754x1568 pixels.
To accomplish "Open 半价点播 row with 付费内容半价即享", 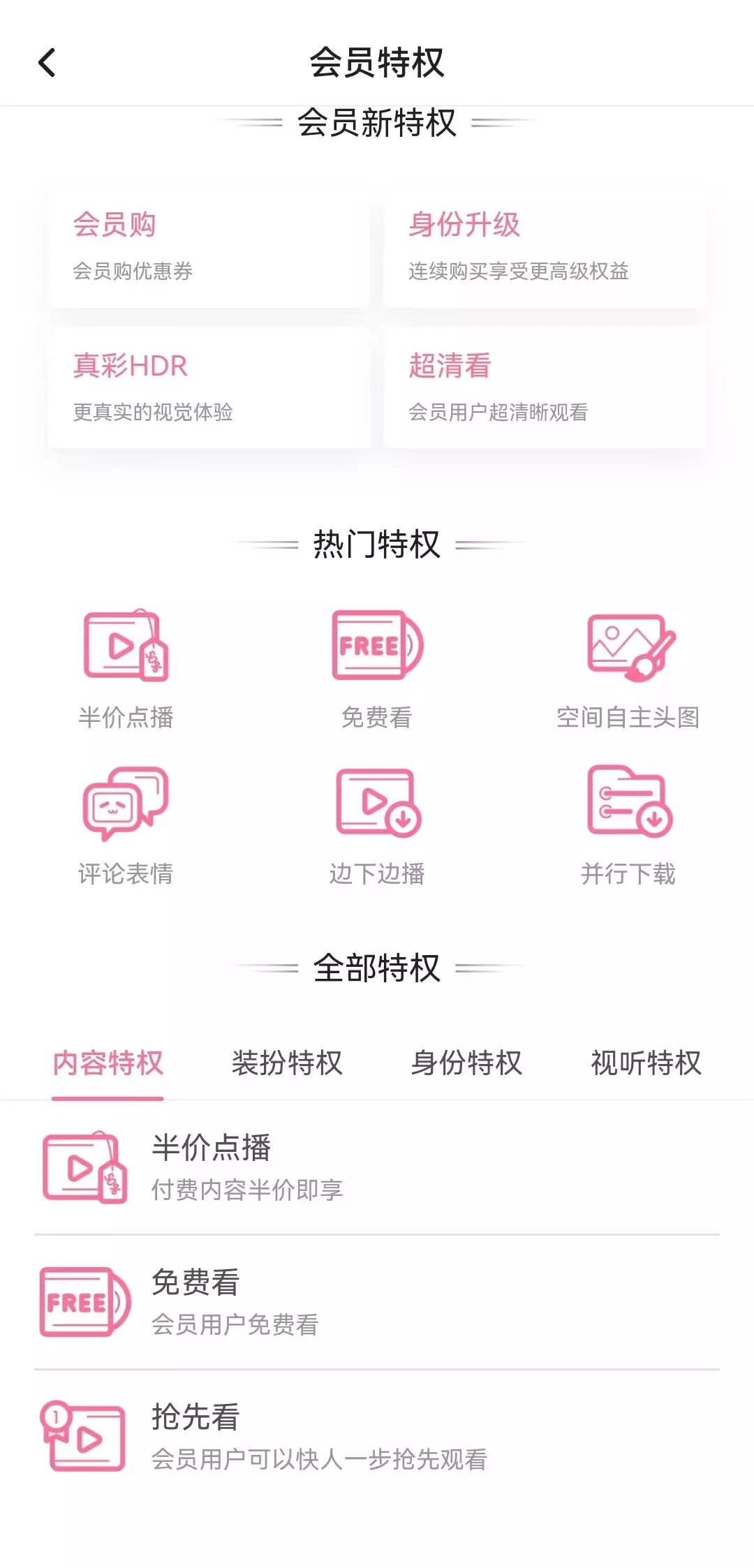I will [x=377, y=1167].
